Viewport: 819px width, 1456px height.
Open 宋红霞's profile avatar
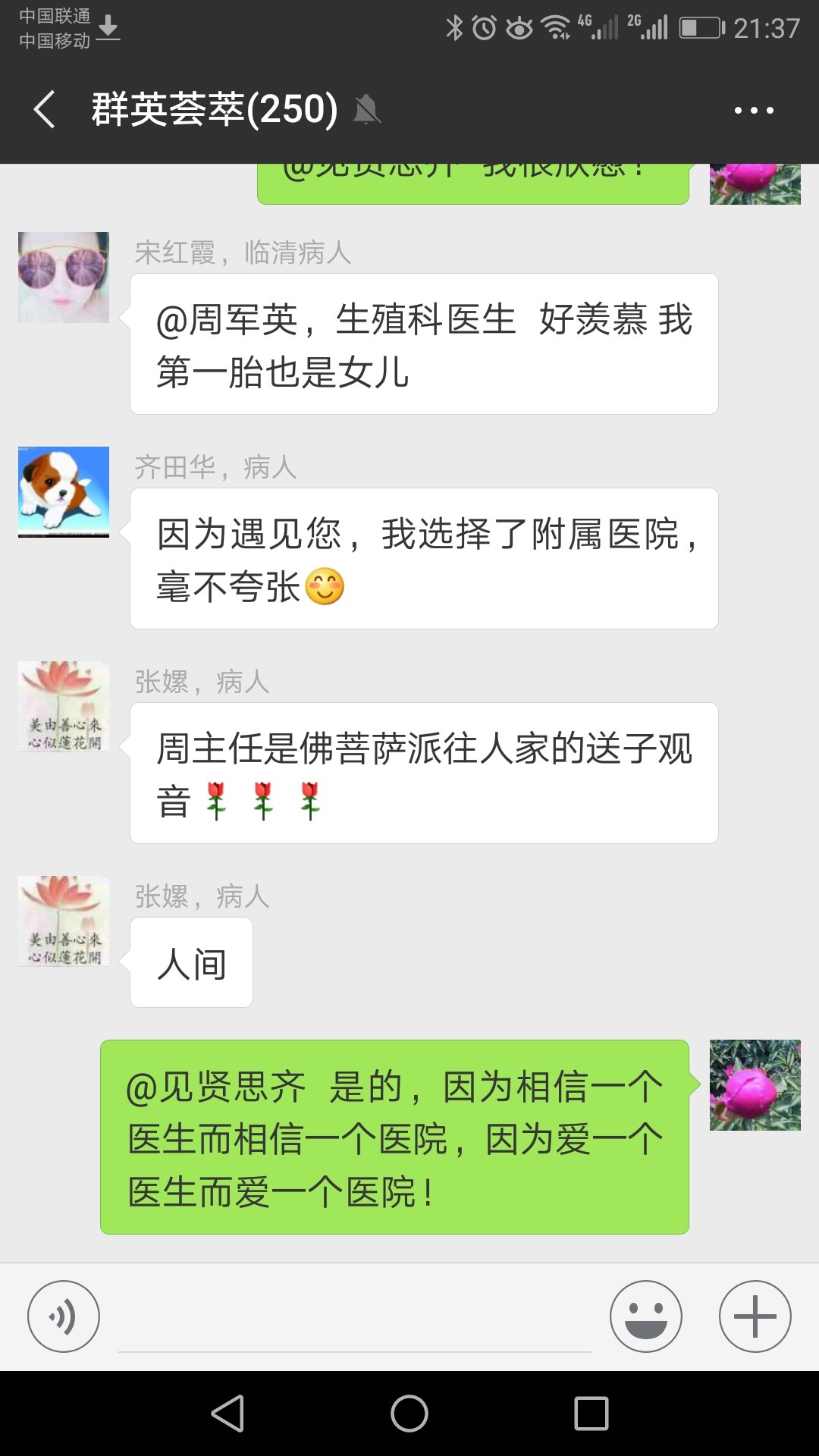(x=64, y=278)
